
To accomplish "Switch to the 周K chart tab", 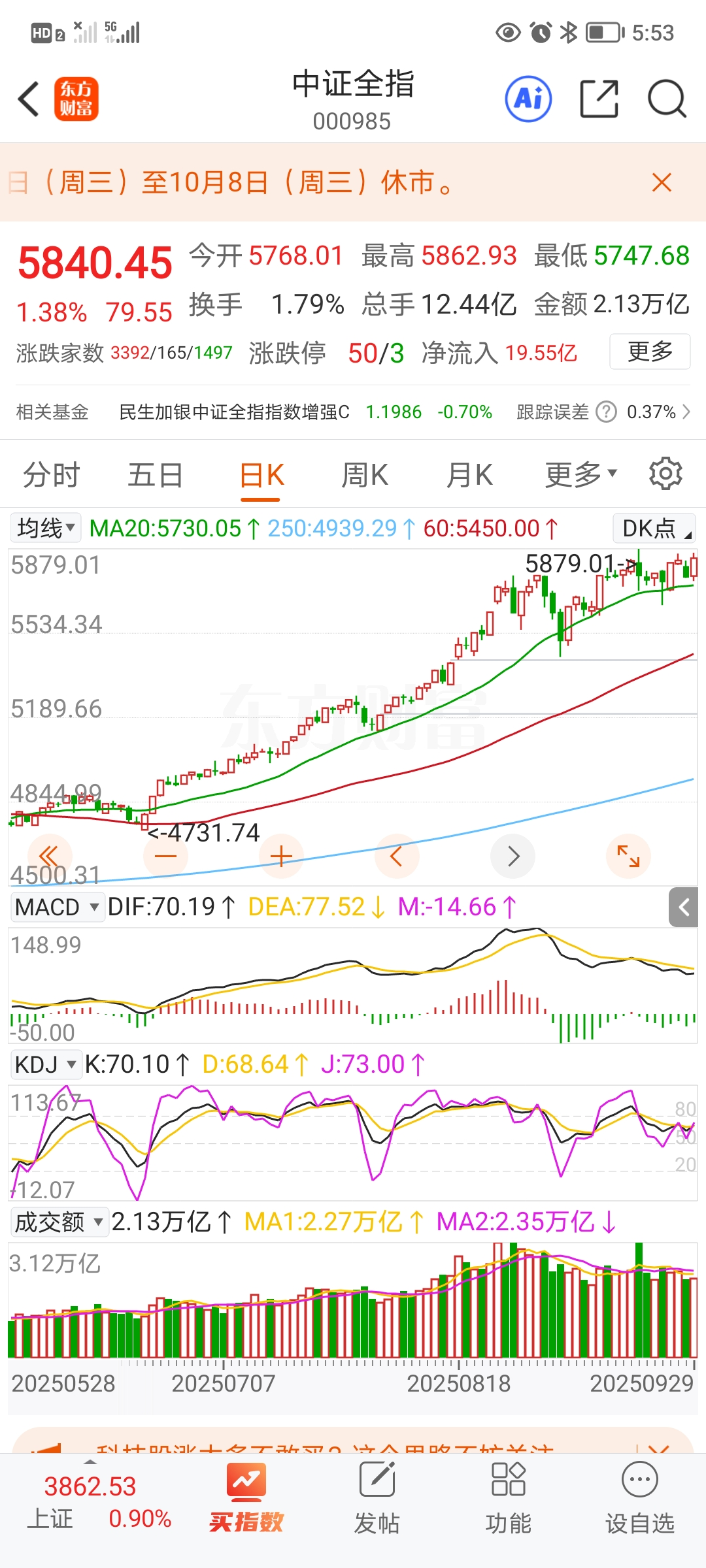I will (365, 475).
